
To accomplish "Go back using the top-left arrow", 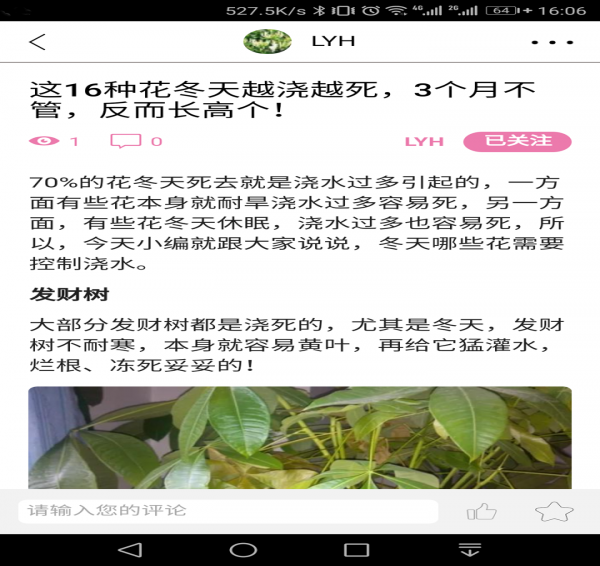I will pos(37,42).
